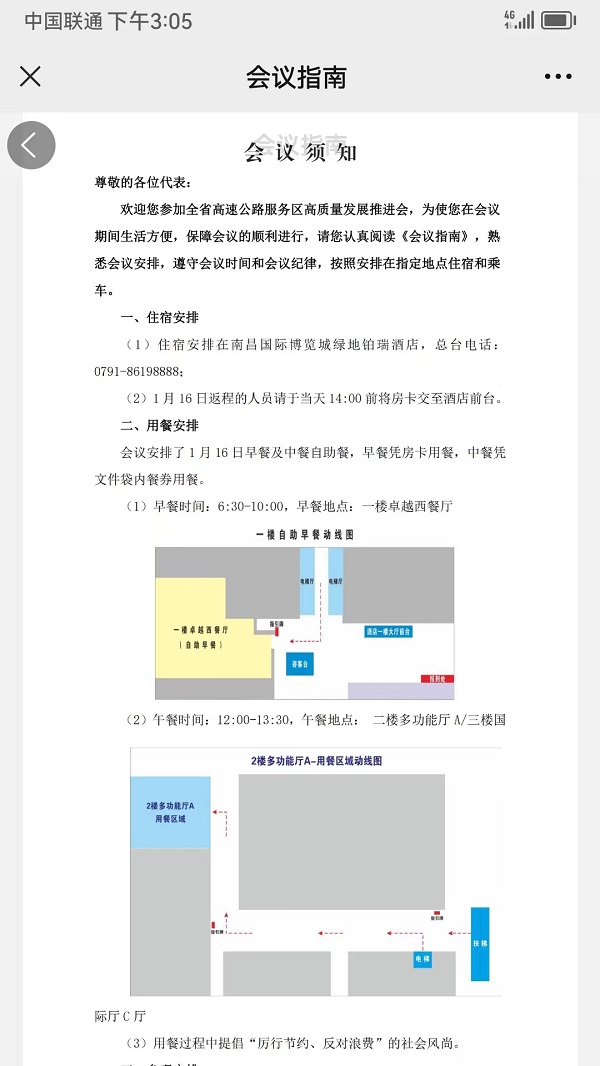Close the 会议指南 page
This screenshot has height=1066, width=600.
point(31,77)
